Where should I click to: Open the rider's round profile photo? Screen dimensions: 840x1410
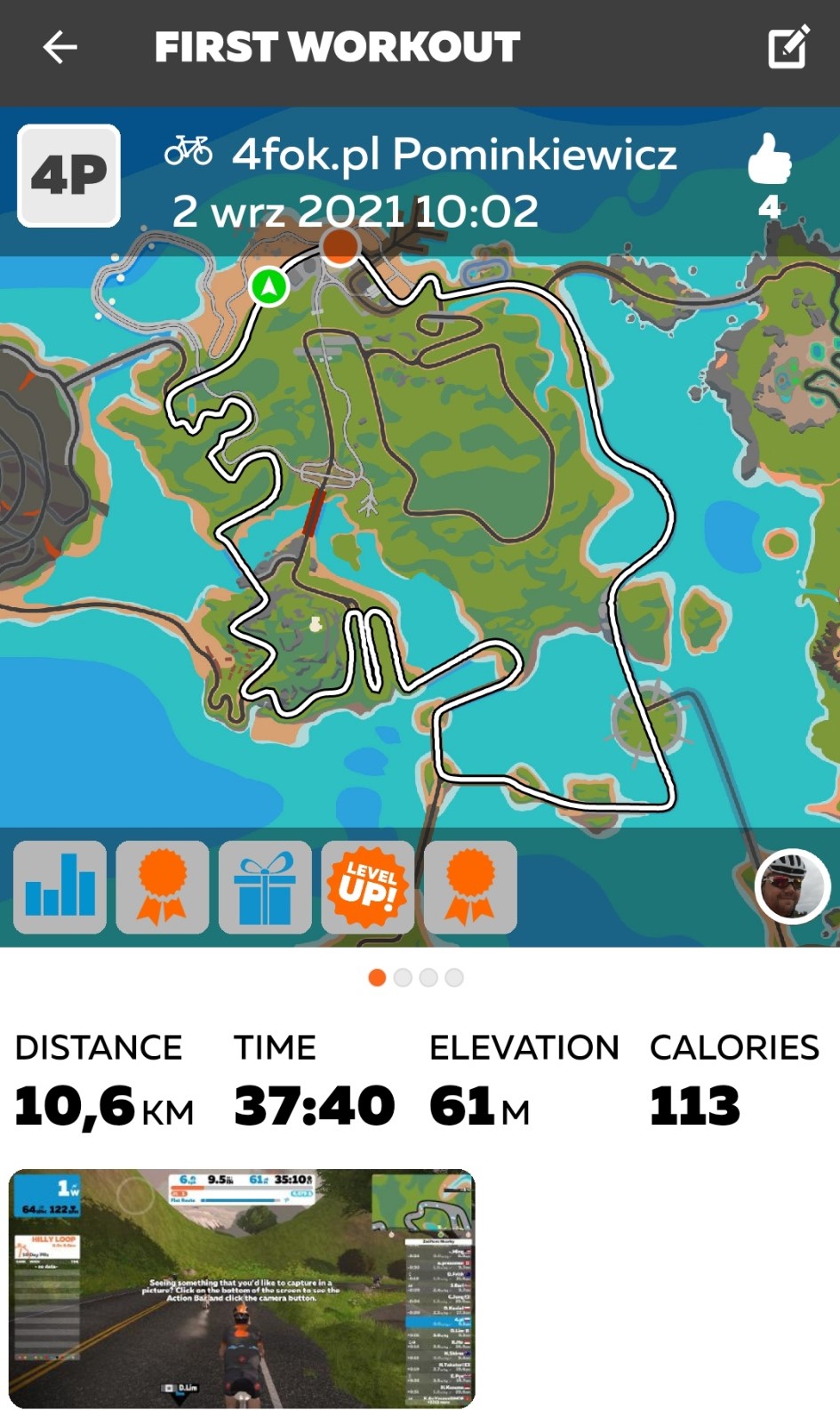793,886
